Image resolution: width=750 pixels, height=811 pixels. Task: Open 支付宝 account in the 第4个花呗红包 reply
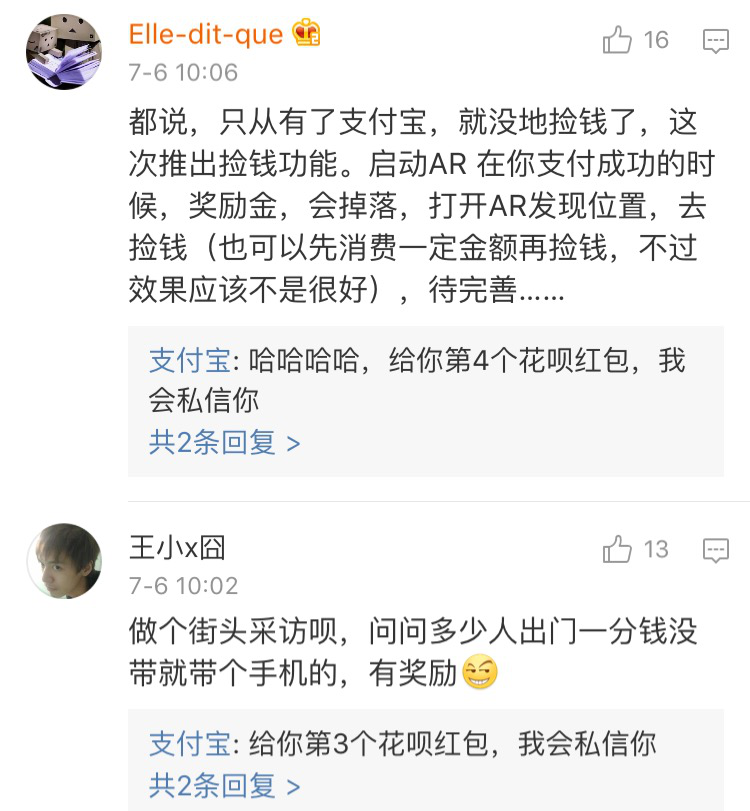tap(189, 361)
